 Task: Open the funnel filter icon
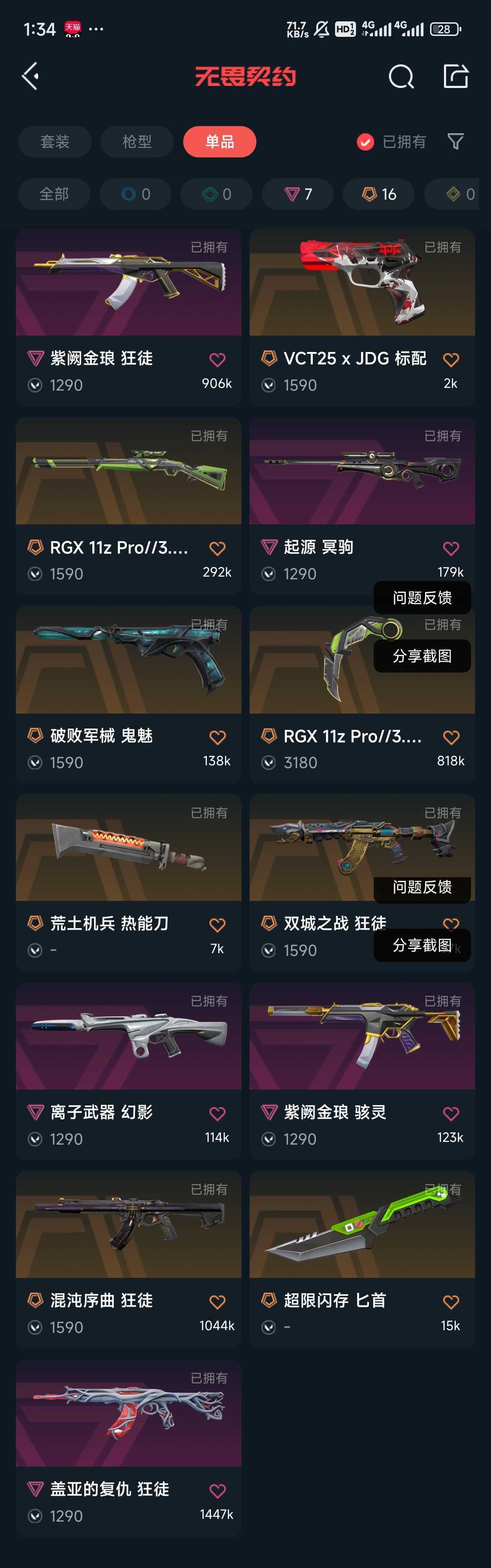pos(455,142)
